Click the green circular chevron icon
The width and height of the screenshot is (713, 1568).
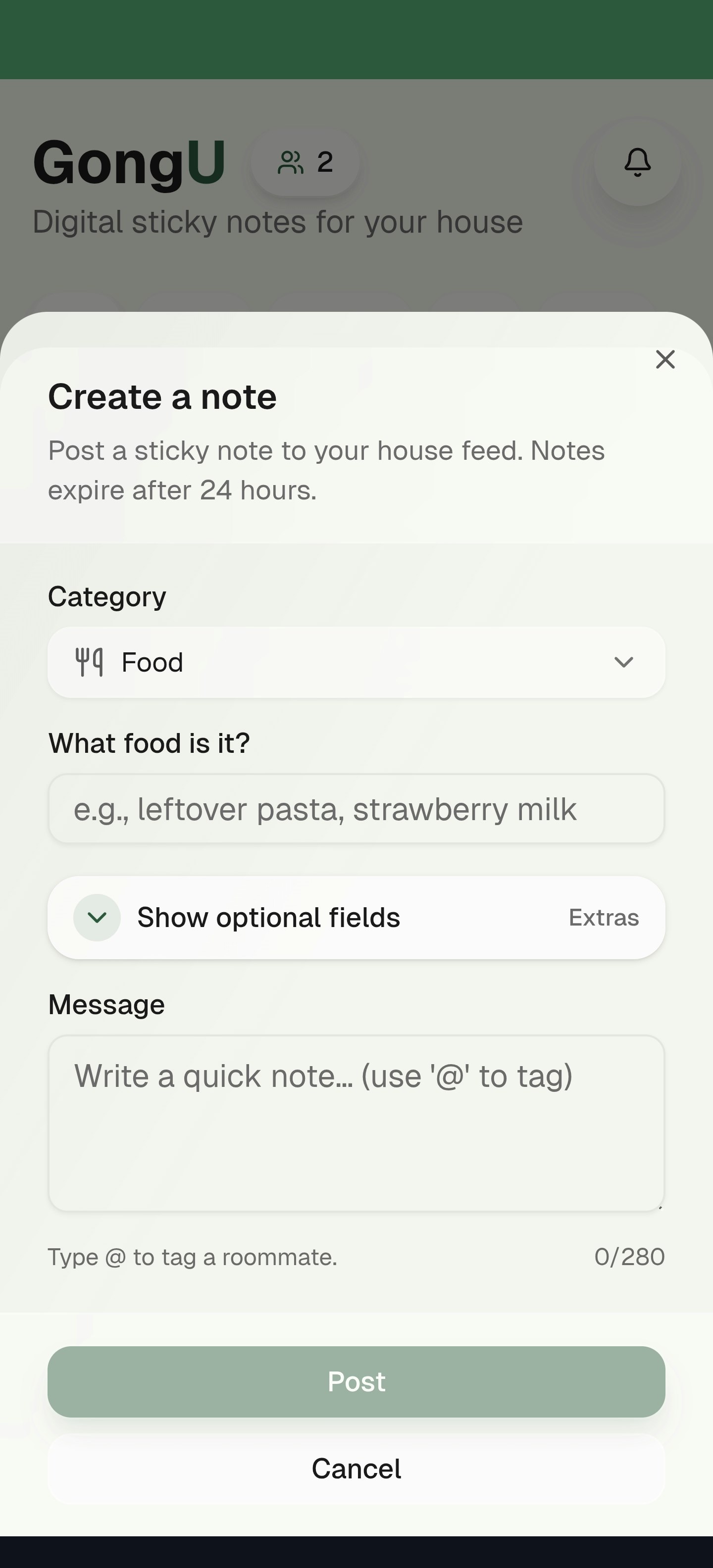pyautogui.click(x=97, y=917)
